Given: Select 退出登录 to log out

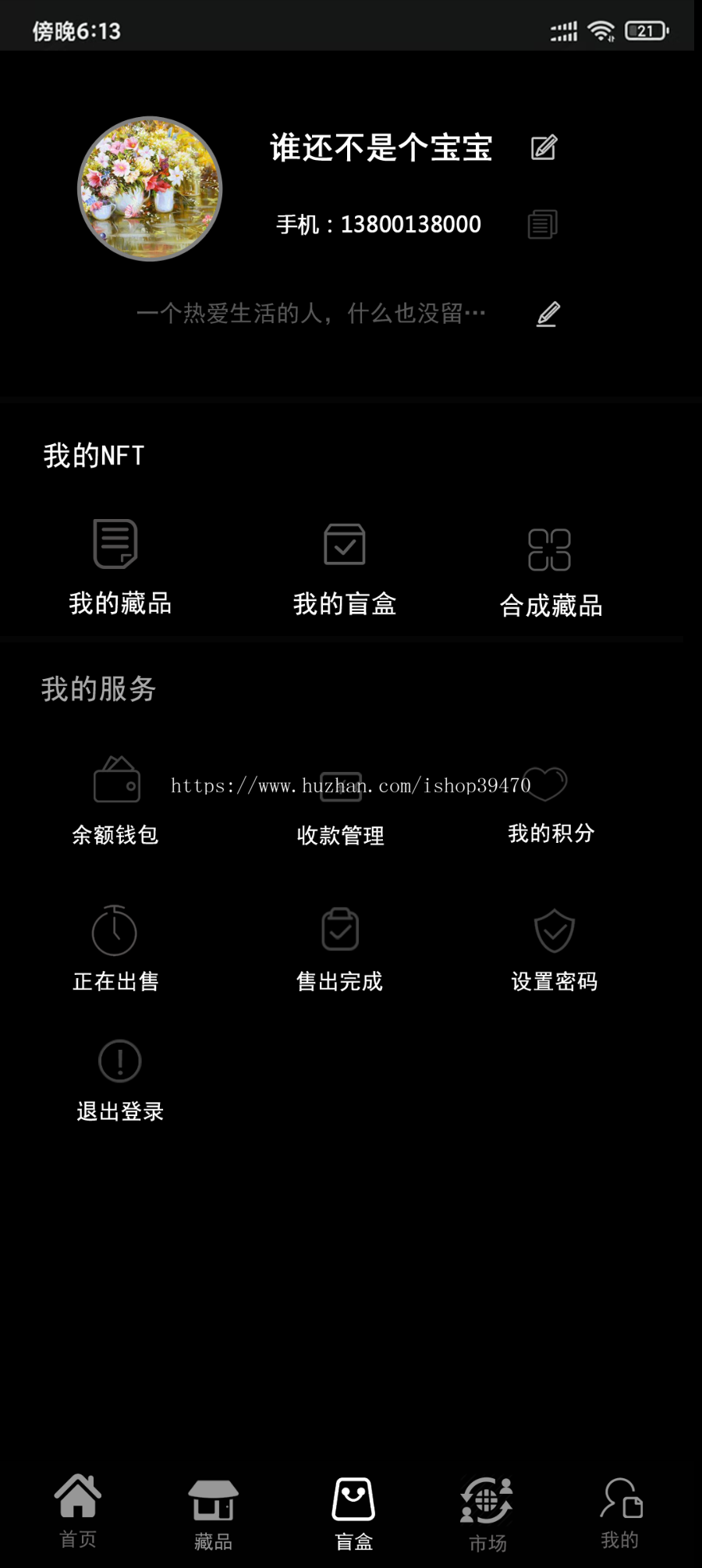Looking at the screenshot, I should pos(120,1081).
